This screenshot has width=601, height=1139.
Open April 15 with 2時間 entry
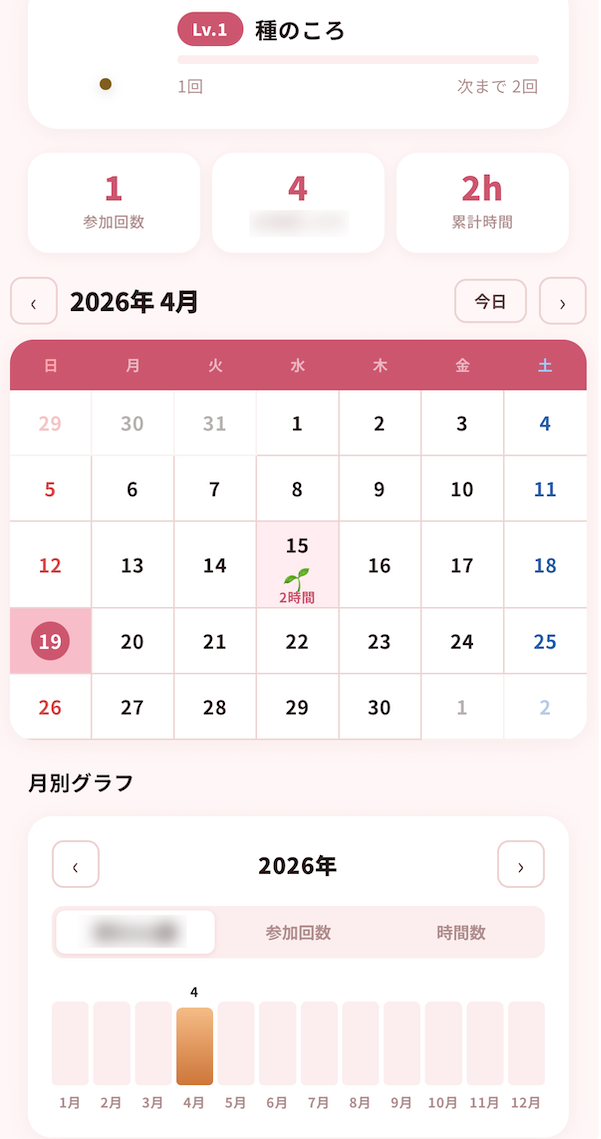coord(297,565)
